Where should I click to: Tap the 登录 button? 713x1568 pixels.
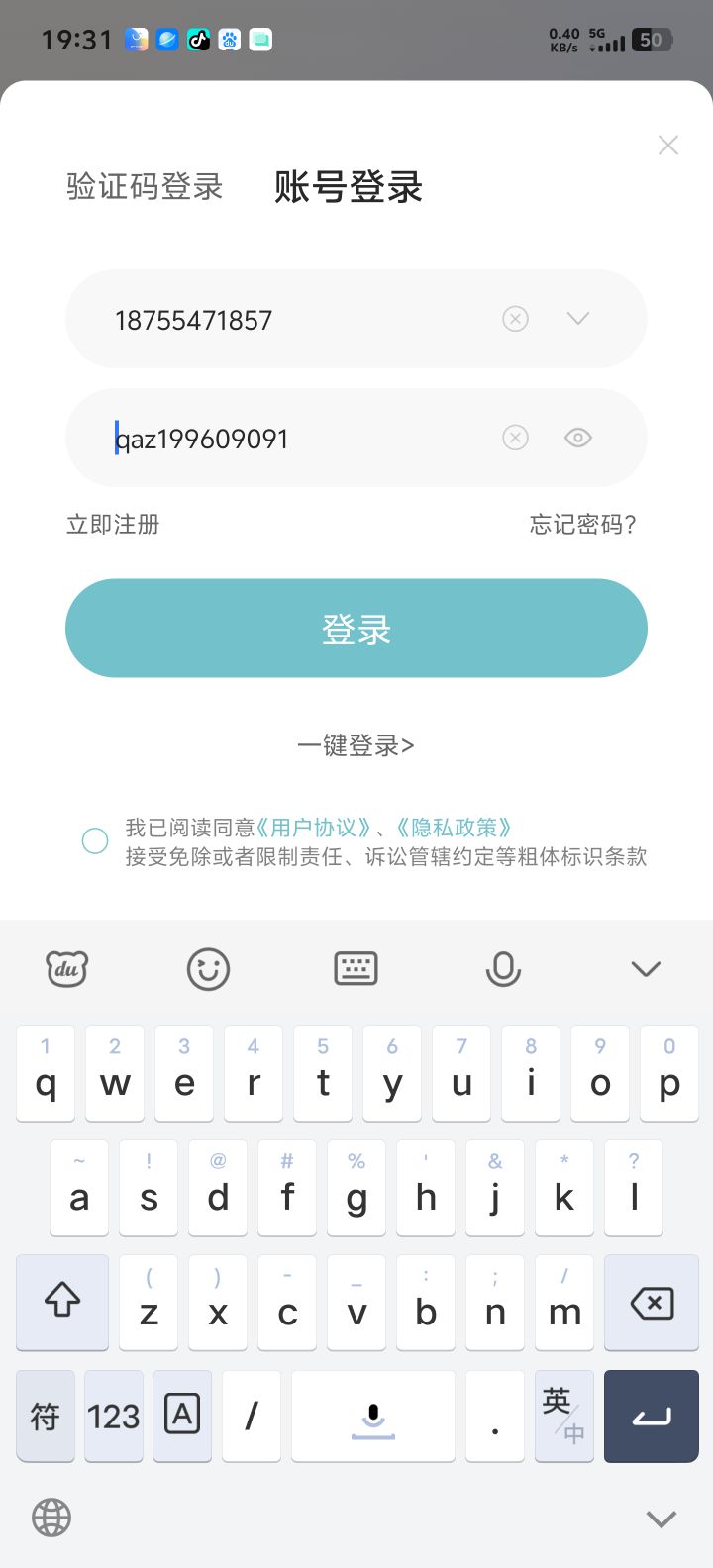356,629
